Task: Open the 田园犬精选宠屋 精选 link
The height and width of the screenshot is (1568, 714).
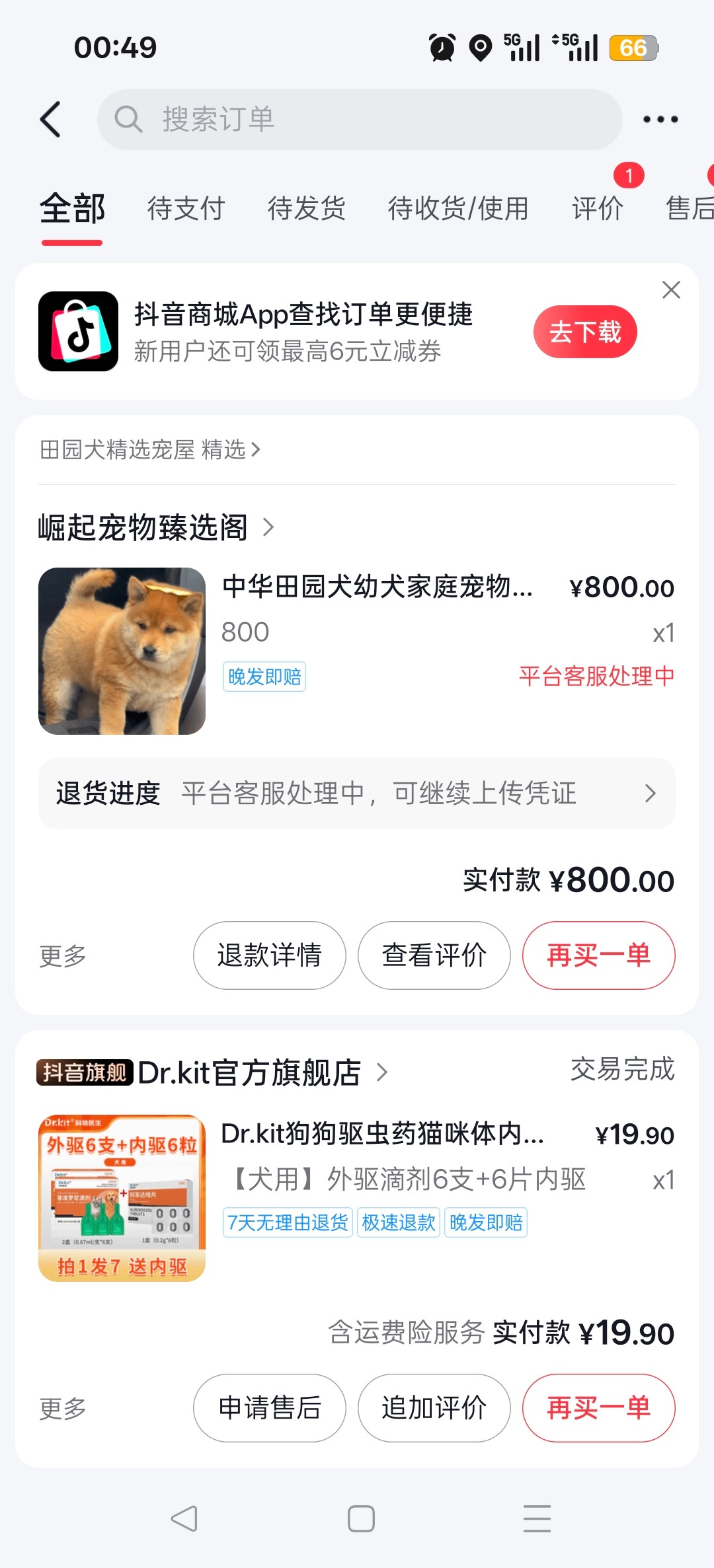Action: click(x=150, y=450)
